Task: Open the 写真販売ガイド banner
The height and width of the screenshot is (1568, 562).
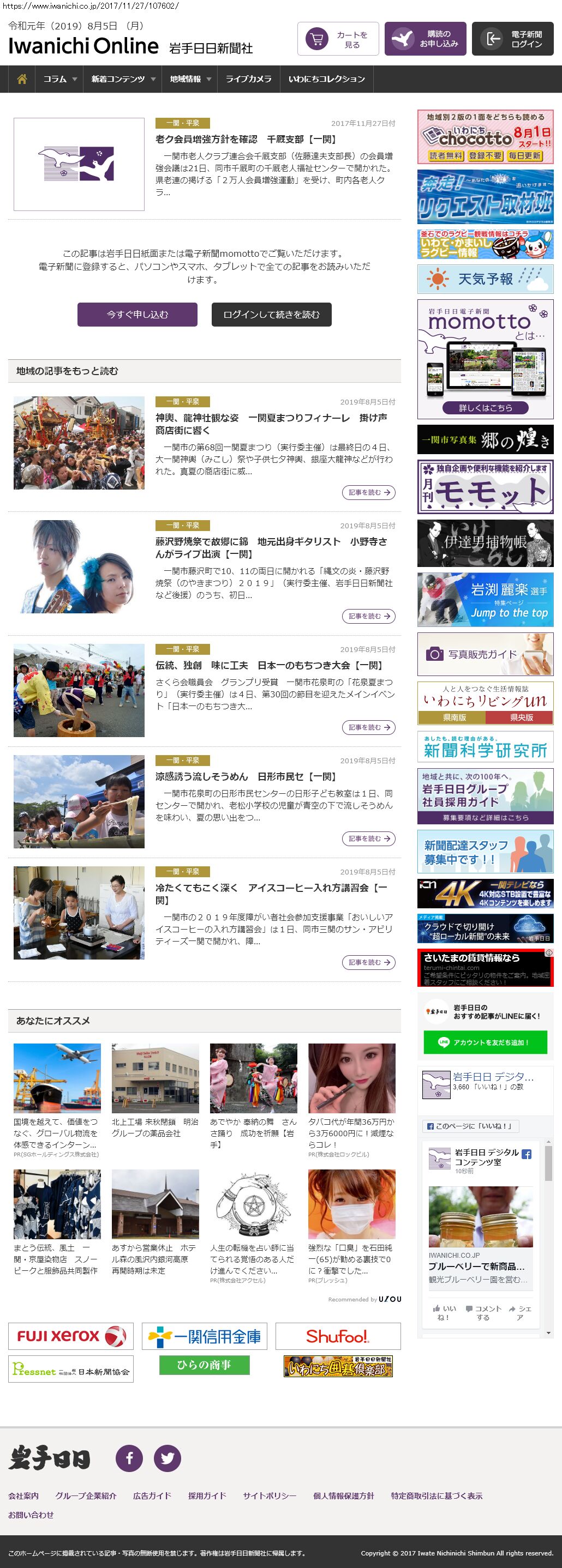Action: point(485,654)
